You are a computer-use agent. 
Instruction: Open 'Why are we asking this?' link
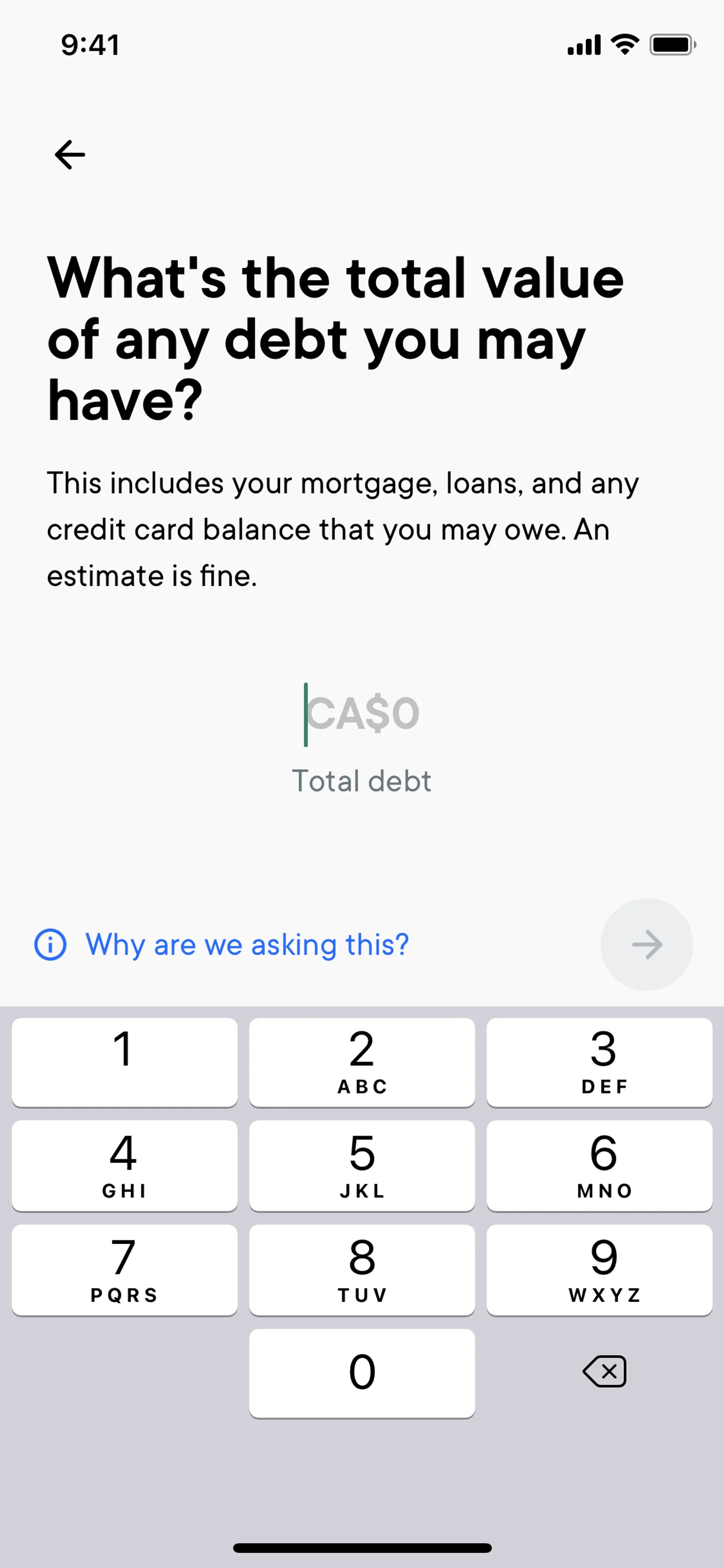point(246,945)
